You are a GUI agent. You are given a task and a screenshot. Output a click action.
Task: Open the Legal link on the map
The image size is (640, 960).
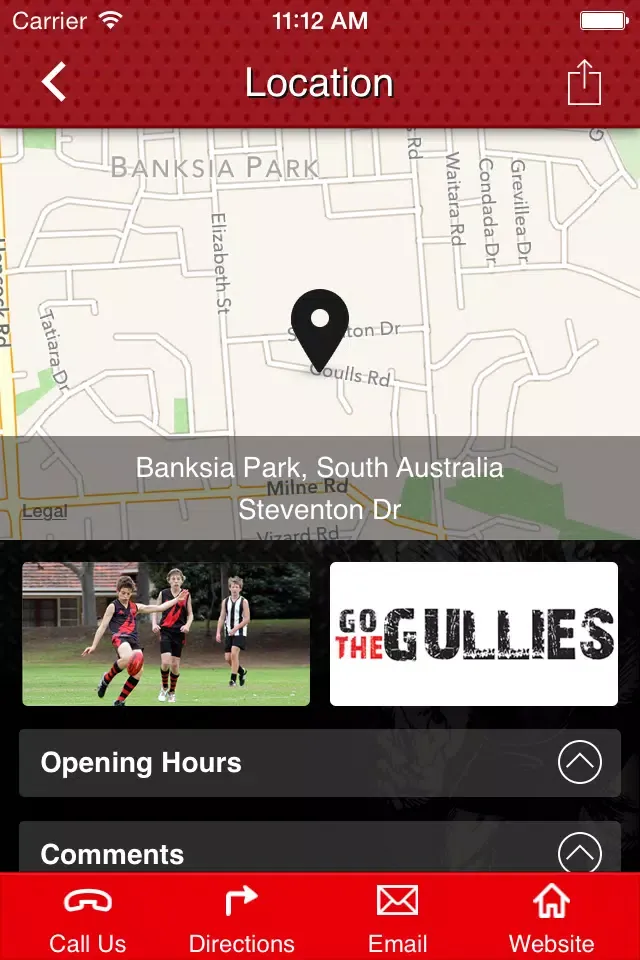(45, 511)
